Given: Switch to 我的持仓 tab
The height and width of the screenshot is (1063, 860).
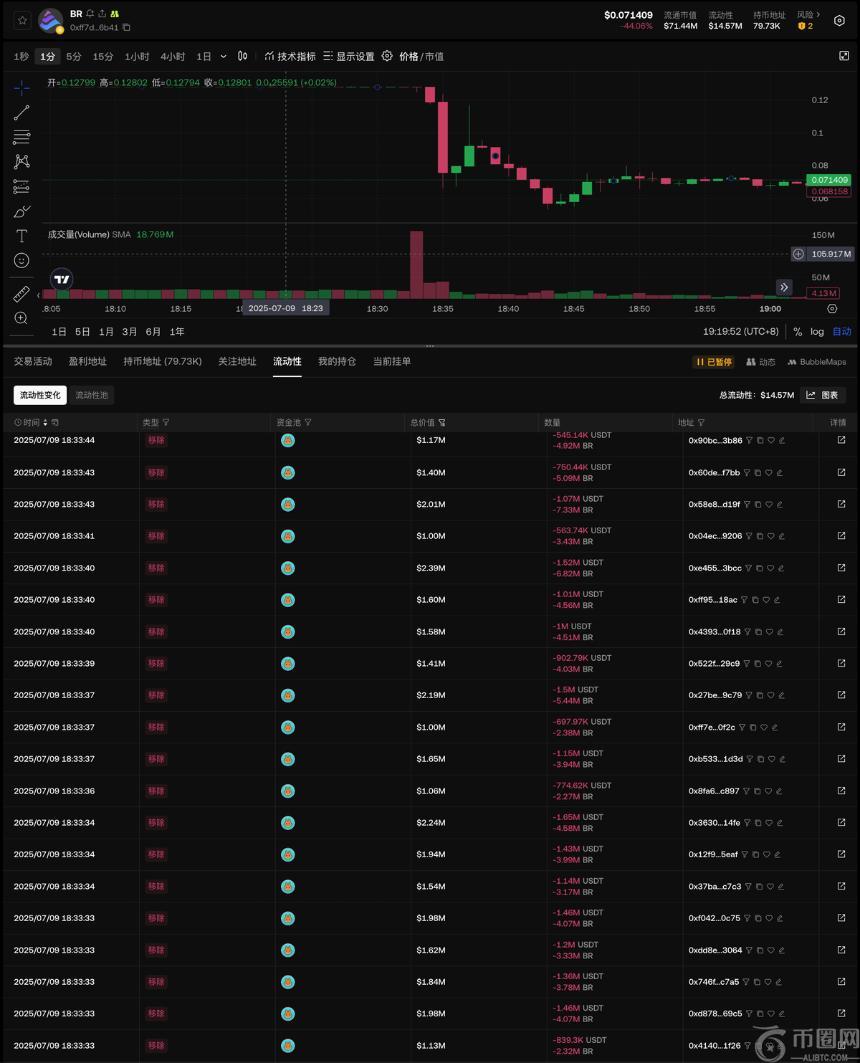Looking at the screenshot, I should [337, 361].
